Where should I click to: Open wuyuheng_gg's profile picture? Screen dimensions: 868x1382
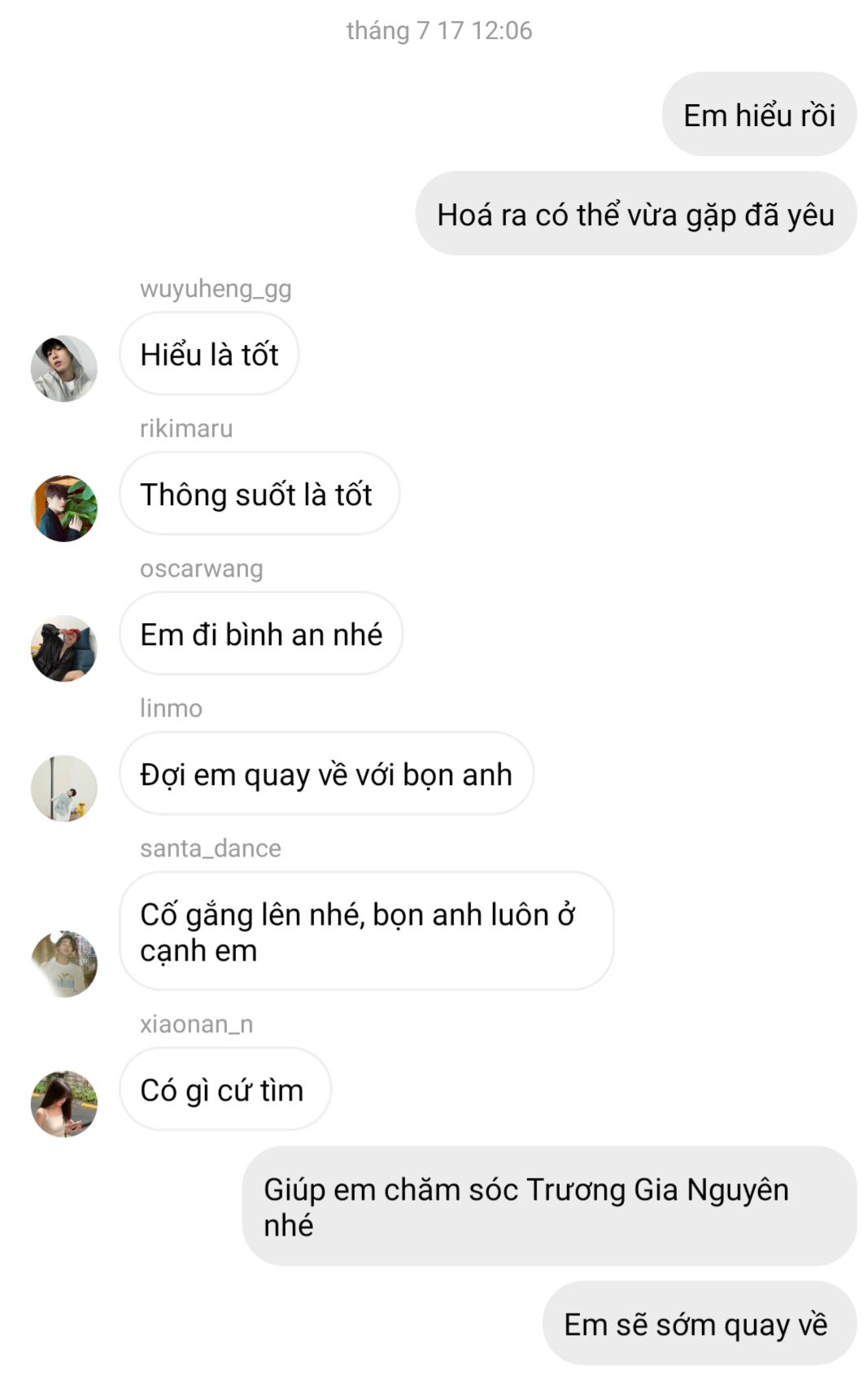point(63,368)
